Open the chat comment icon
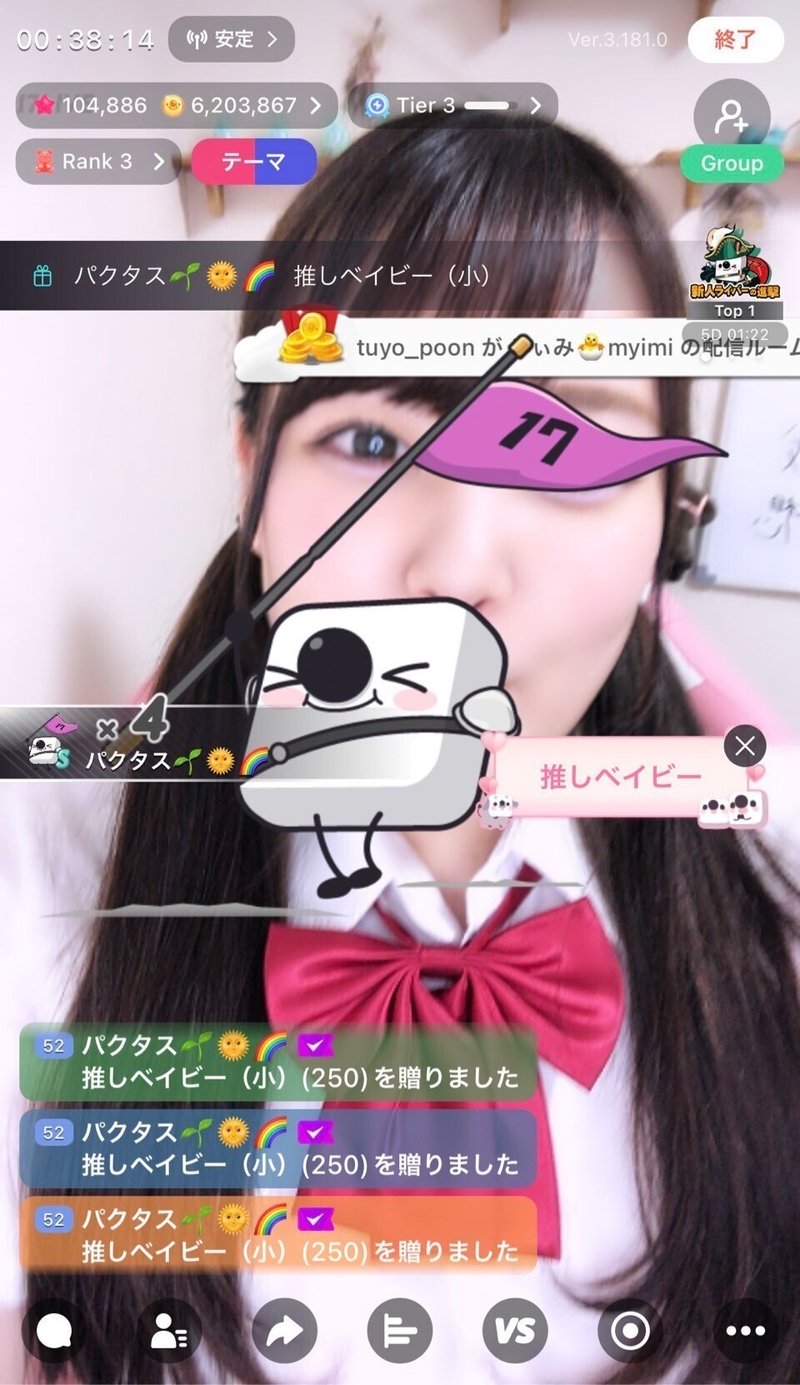The height and width of the screenshot is (1385, 800). click(x=53, y=1331)
